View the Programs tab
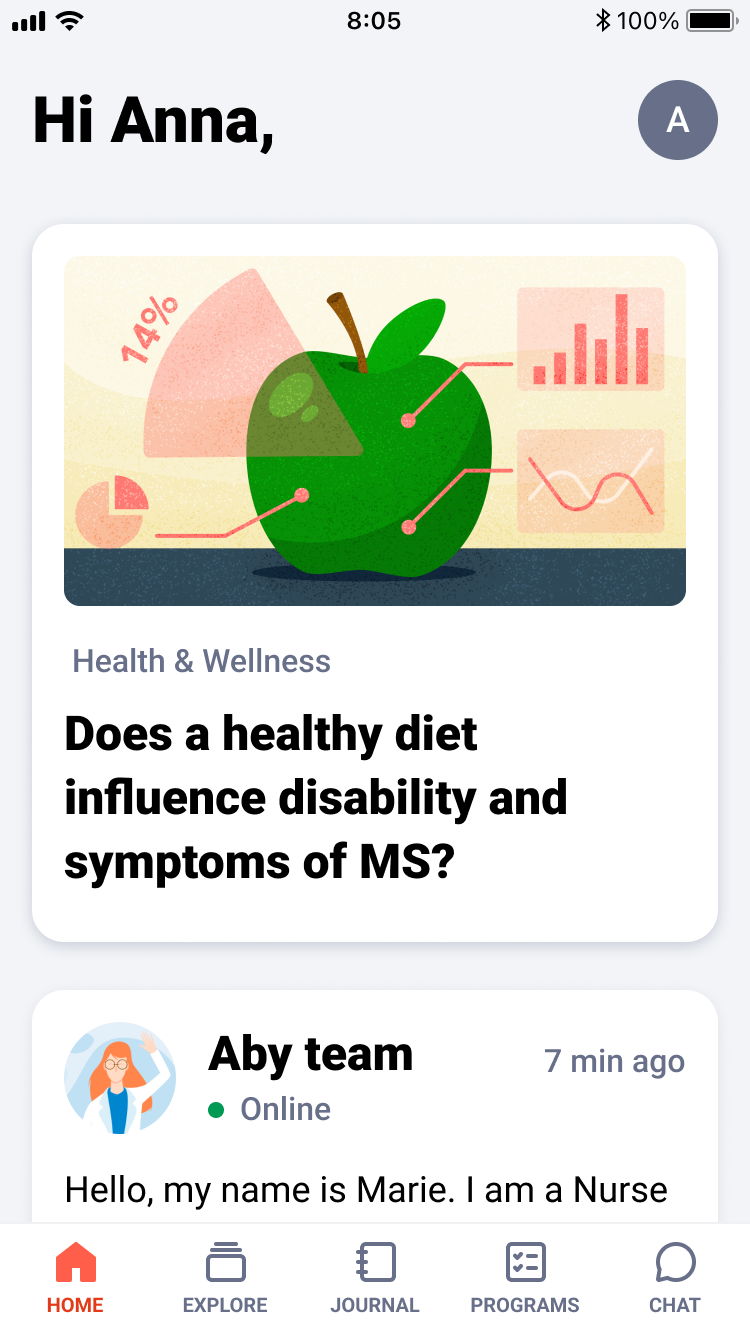Screen dimensions: 750x1334 525,1277
